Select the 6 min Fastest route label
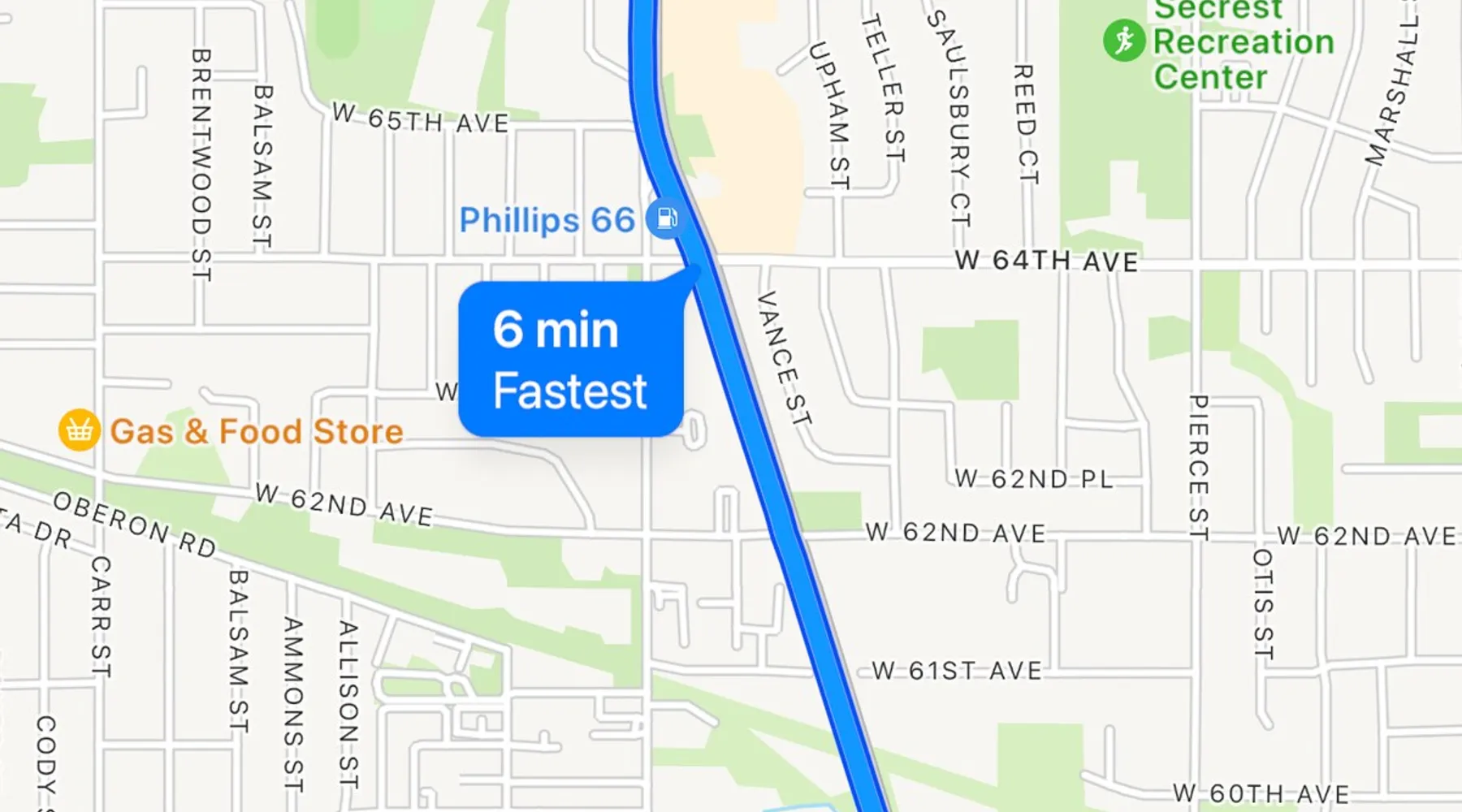Screen dimensions: 1462x812 [570, 360]
